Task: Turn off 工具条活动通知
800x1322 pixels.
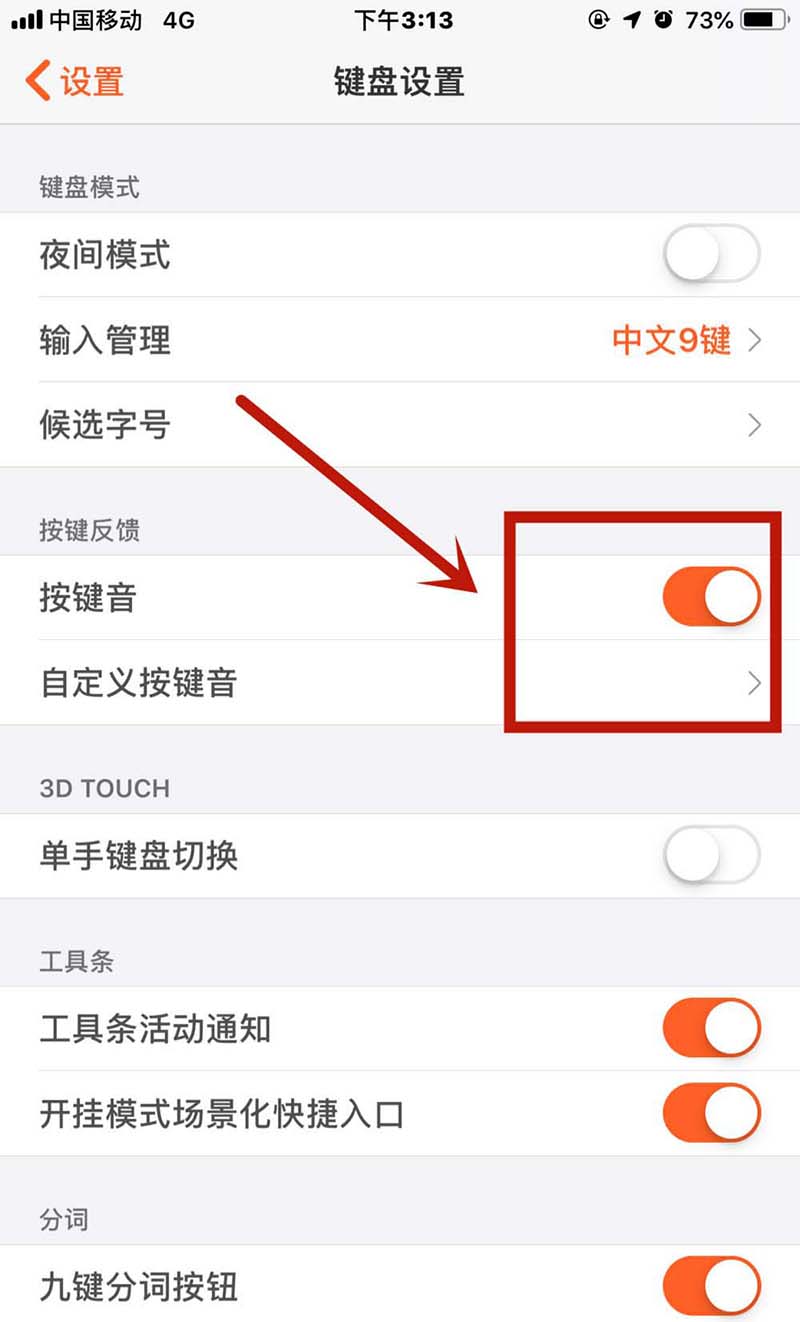Action: (711, 1027)
